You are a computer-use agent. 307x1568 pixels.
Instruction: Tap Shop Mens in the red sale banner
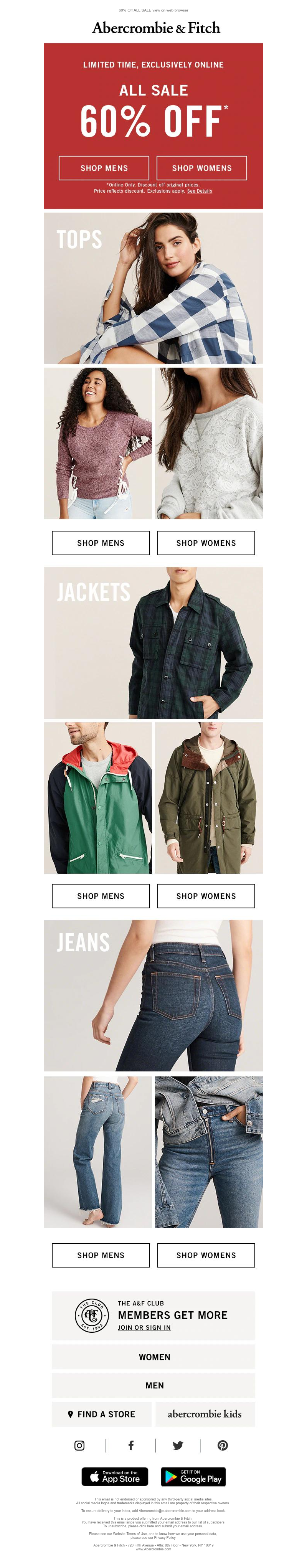104,168
